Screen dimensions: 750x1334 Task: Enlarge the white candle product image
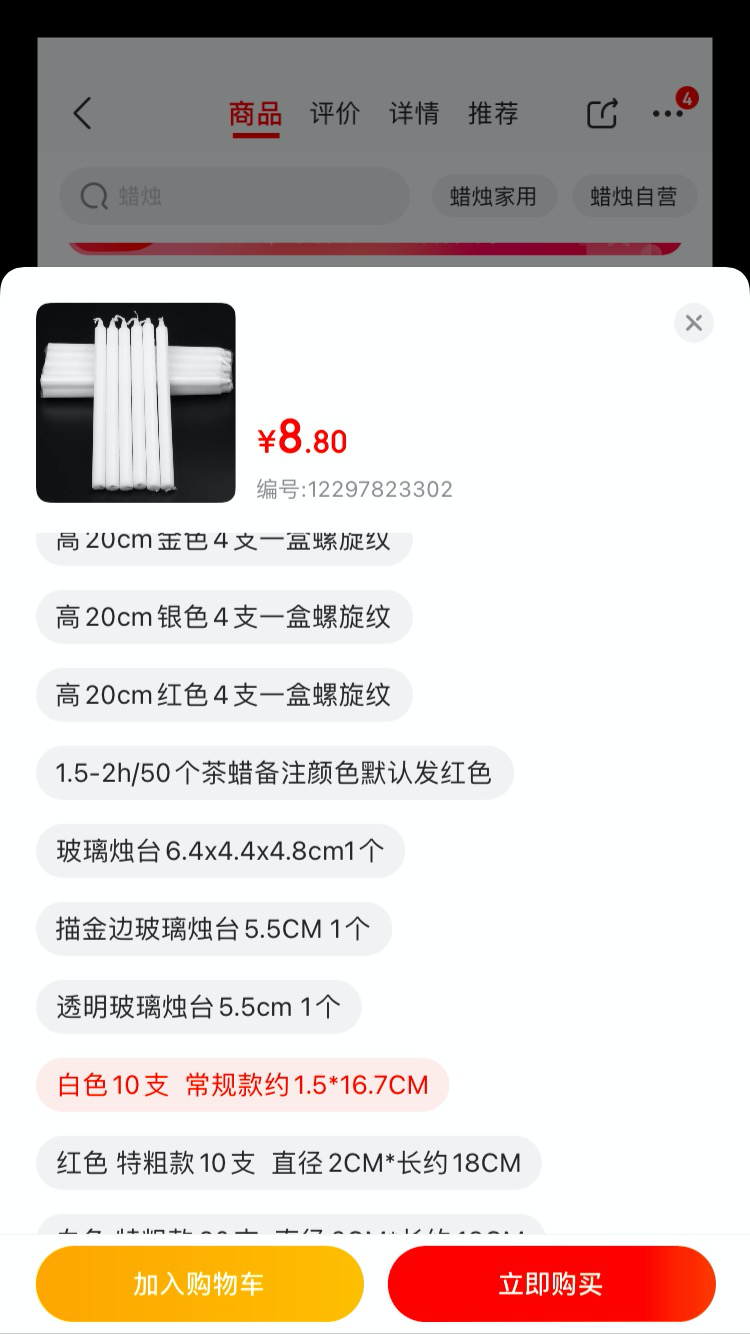click(136, 402)
